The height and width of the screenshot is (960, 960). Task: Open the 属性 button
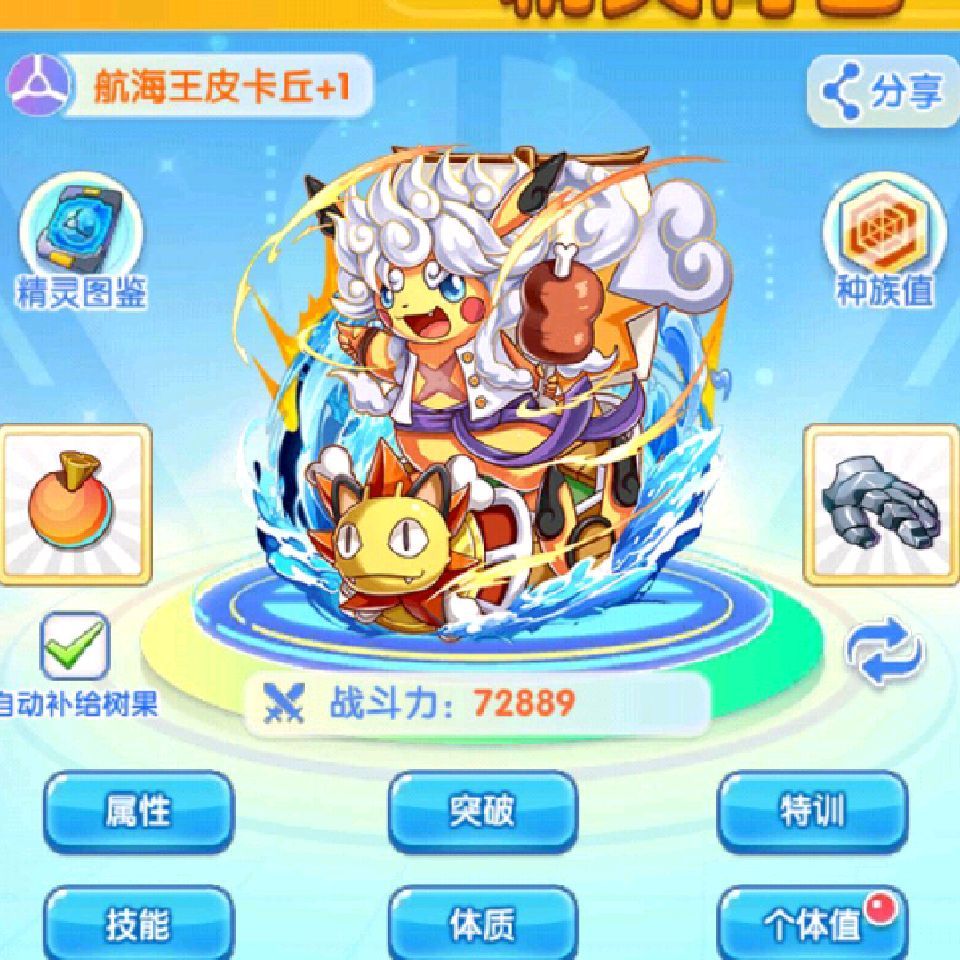(x=139, y=812)
